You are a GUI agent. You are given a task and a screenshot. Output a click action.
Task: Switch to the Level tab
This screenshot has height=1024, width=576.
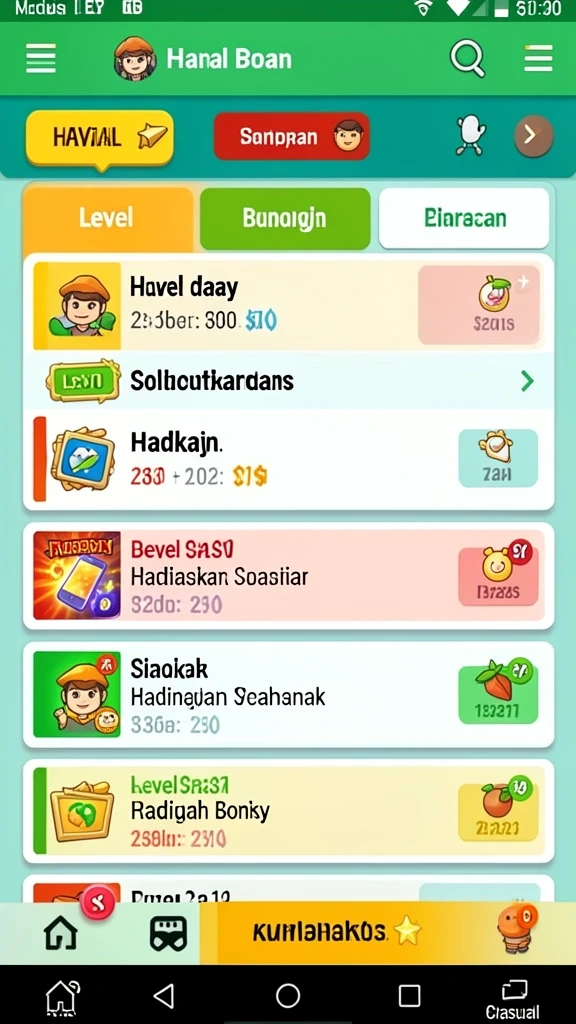click(108, 218)
